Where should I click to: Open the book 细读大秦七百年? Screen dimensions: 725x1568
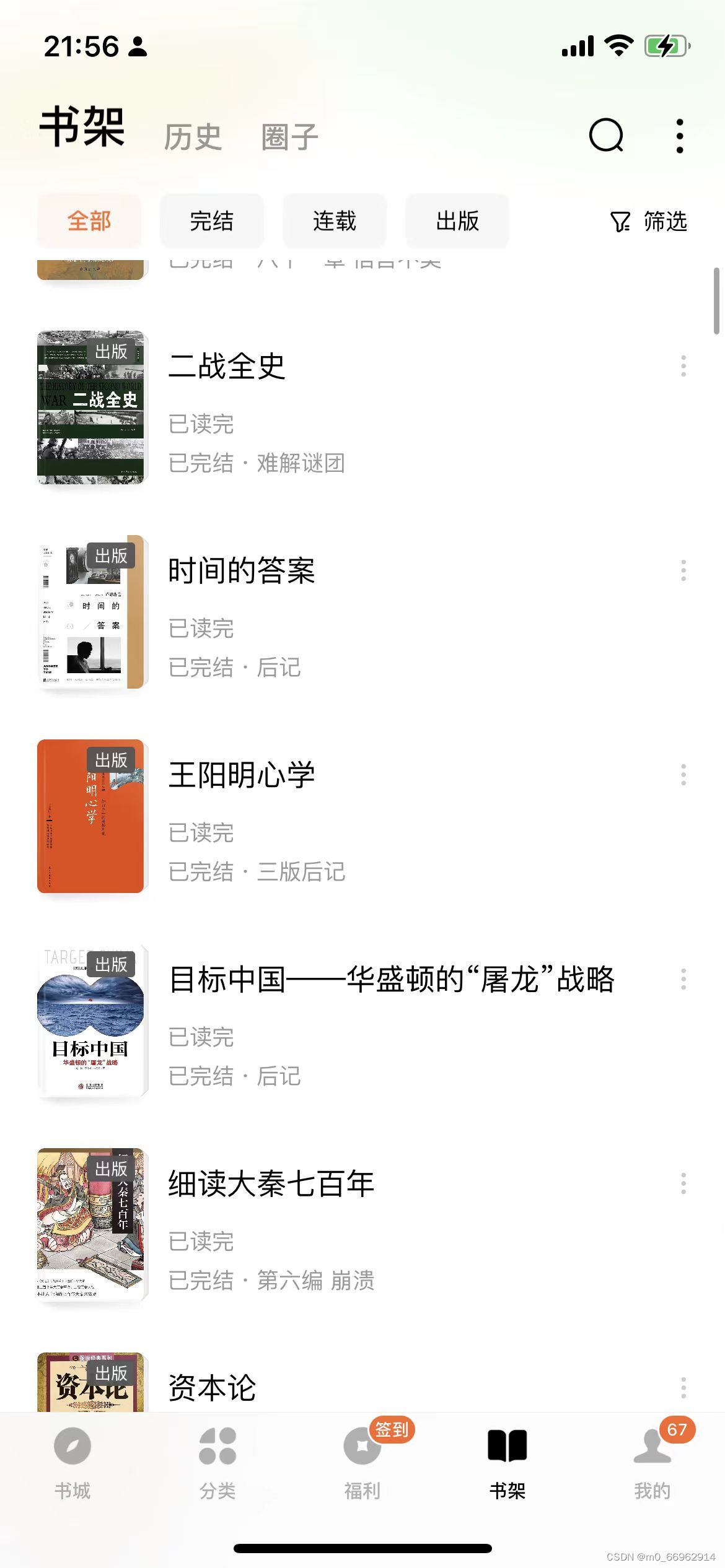[x=271, y=1183]
